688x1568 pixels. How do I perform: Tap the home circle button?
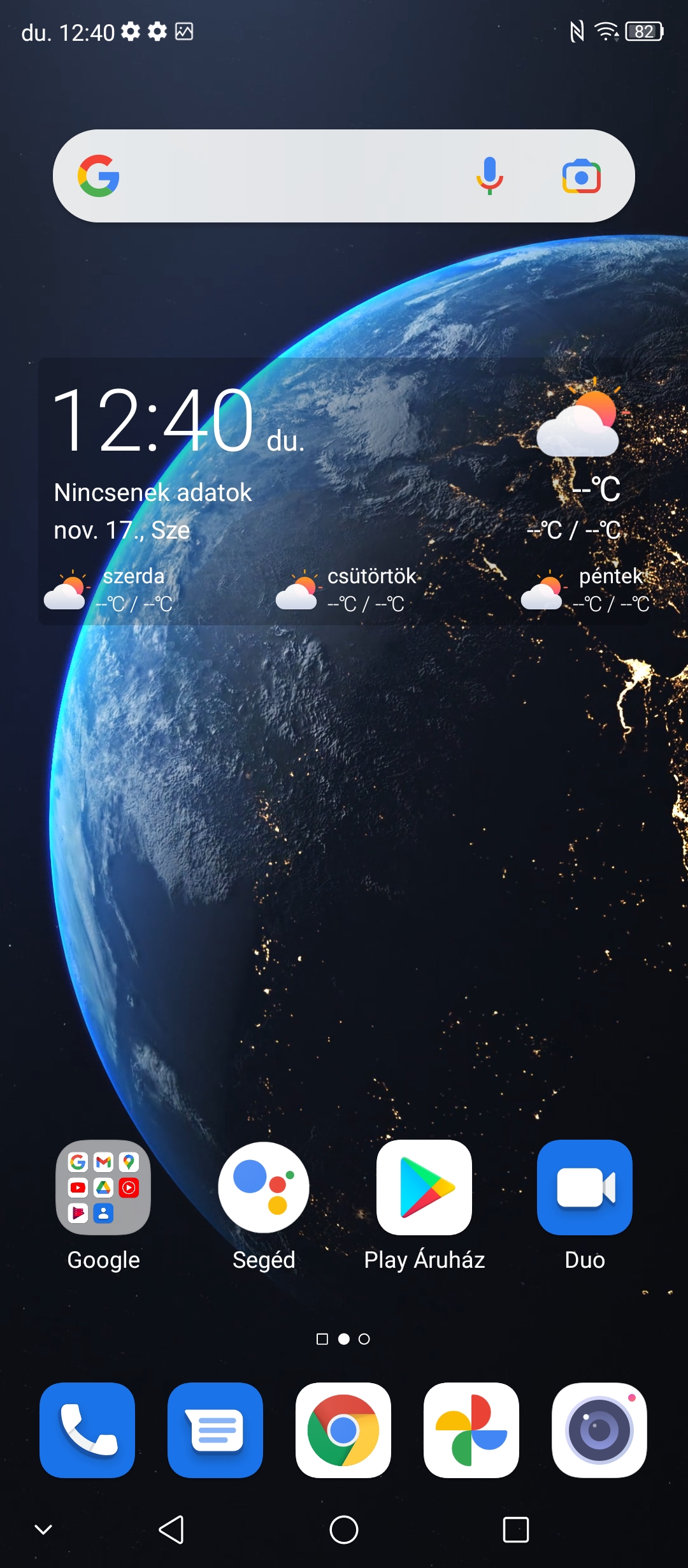[344, 1529]
